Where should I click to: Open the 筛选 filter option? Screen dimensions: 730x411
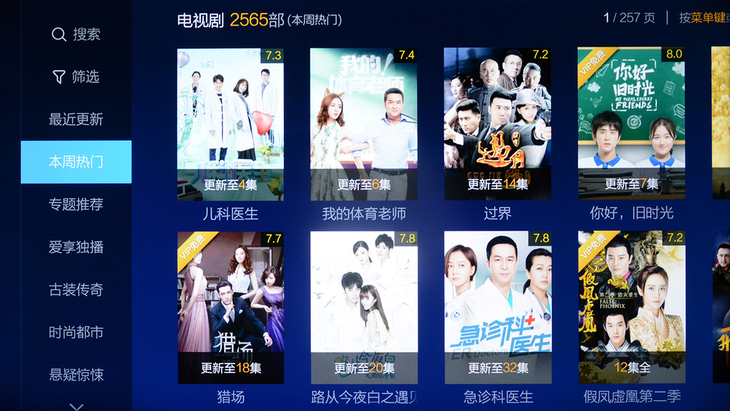tap(76, 77)
